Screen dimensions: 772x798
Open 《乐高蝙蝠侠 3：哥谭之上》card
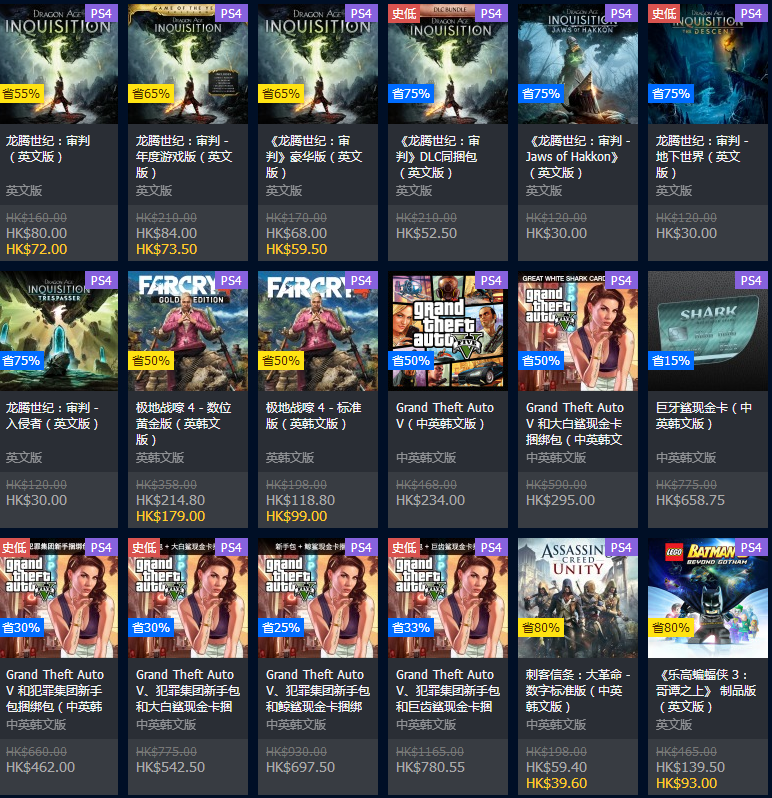coord(708,597)
